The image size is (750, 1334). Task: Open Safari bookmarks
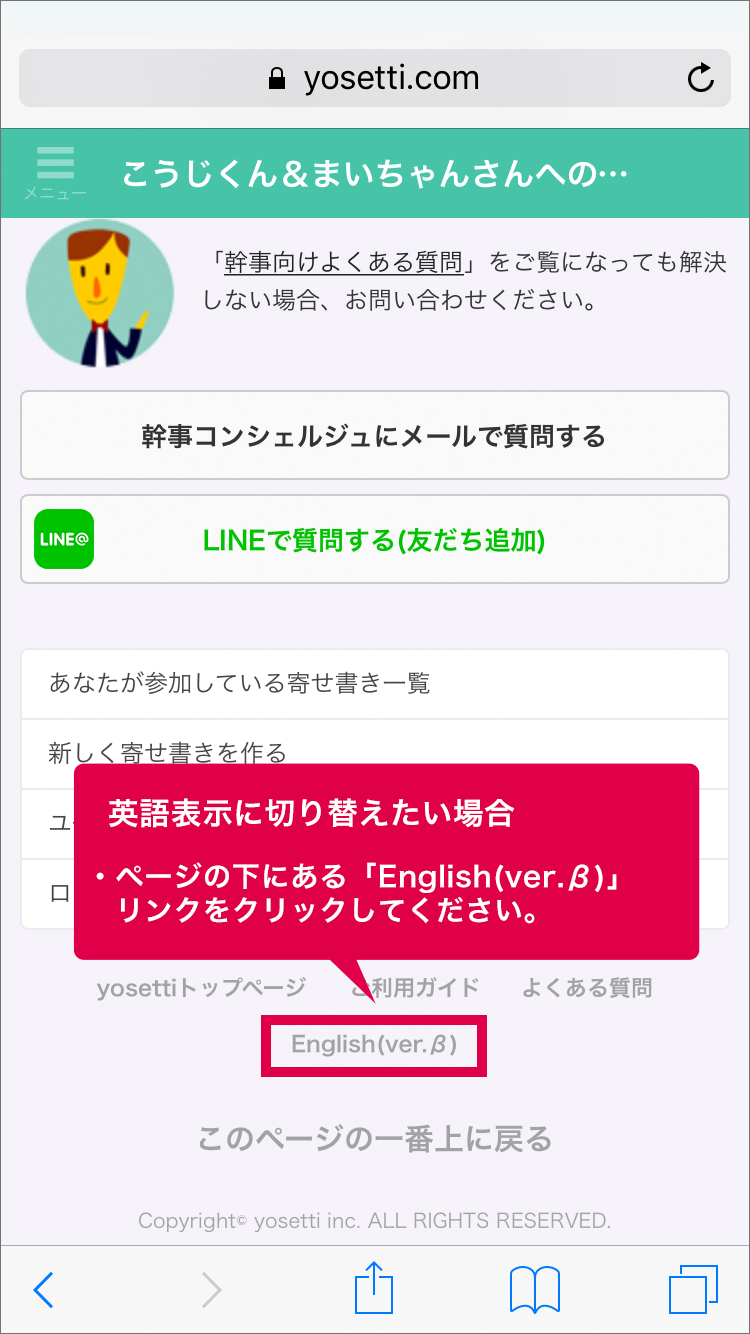[535, 1290]
